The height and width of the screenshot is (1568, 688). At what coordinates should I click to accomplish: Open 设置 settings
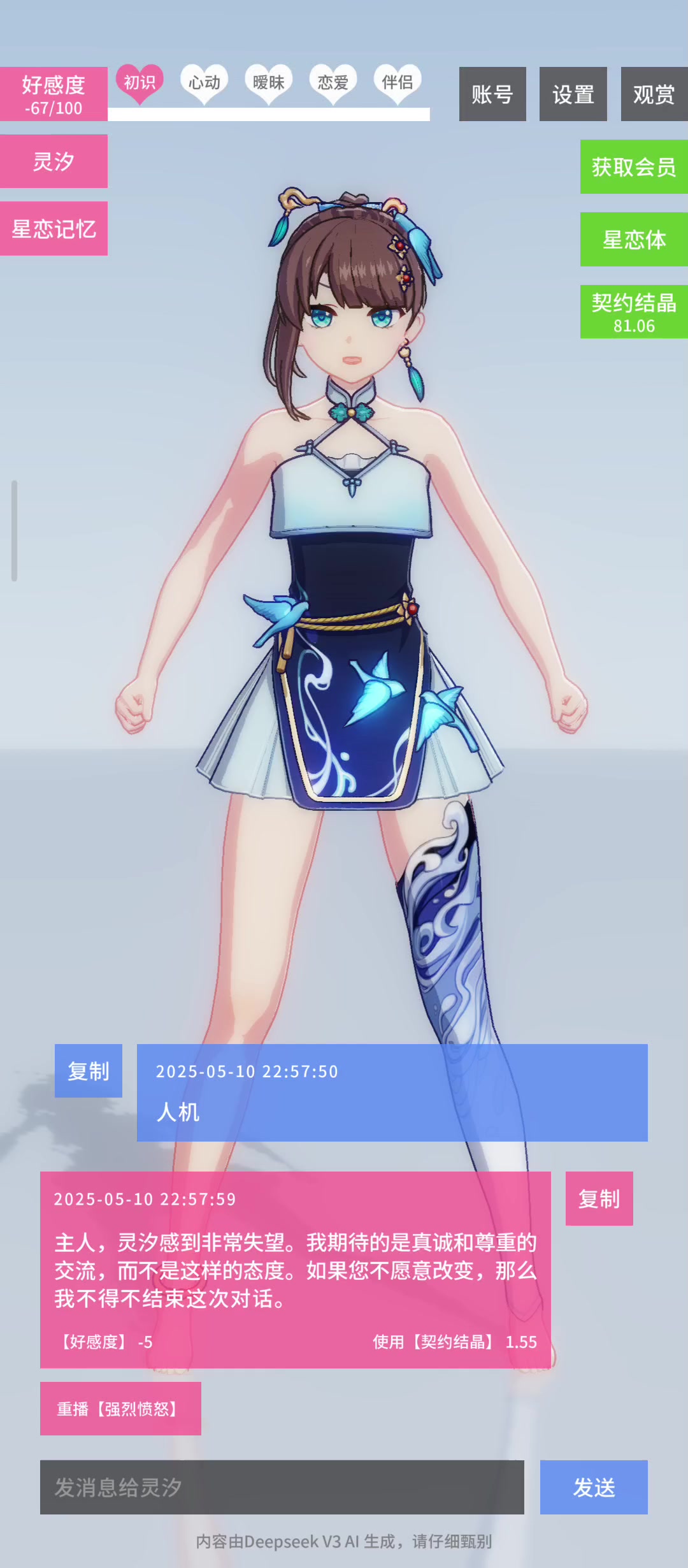573,94
